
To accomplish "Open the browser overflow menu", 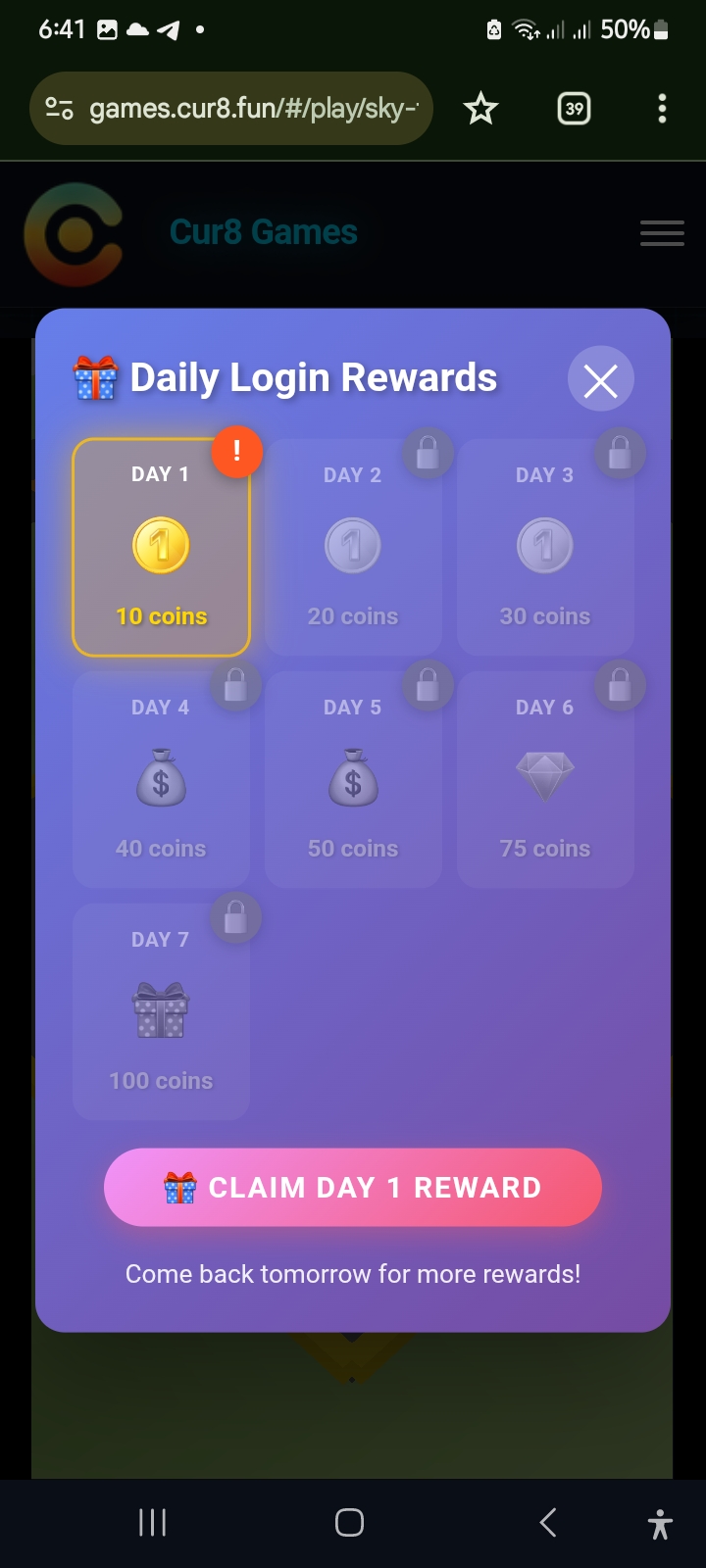I will pos(662,109).
